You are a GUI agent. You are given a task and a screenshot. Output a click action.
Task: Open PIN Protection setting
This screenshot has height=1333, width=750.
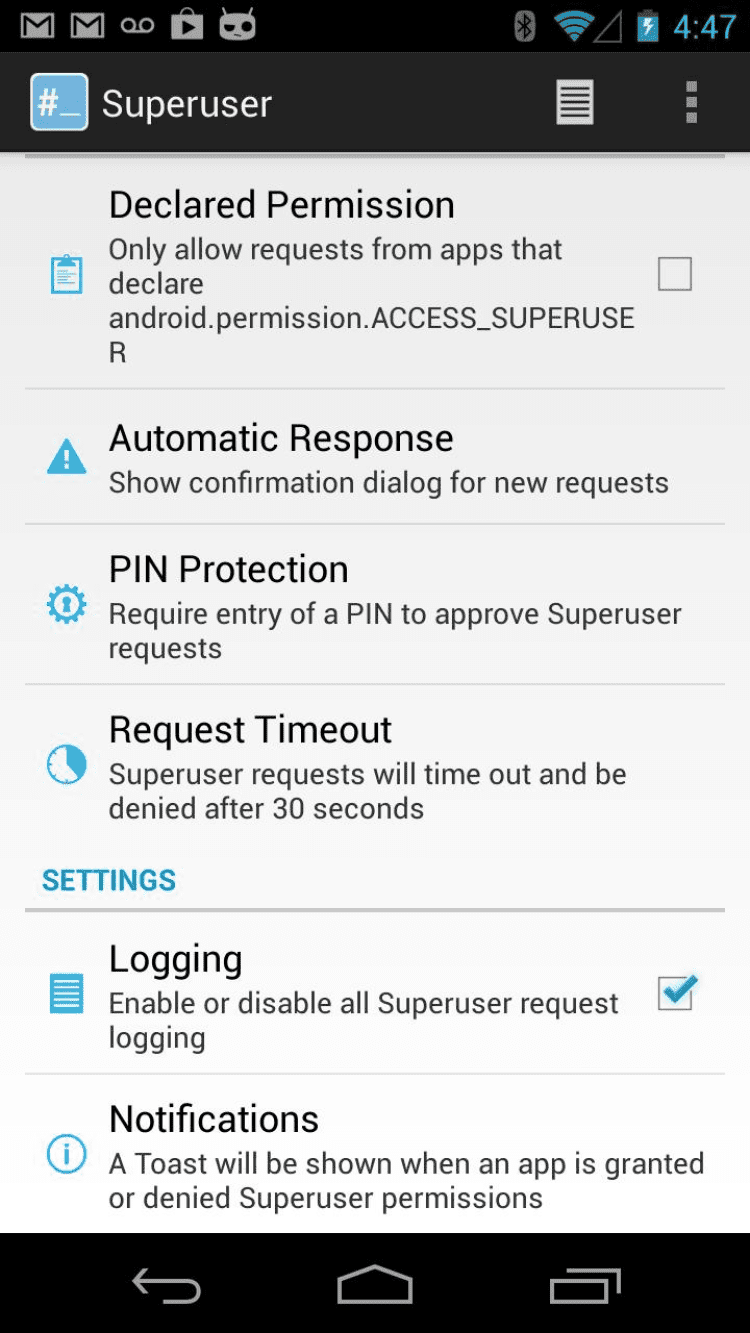375,605
